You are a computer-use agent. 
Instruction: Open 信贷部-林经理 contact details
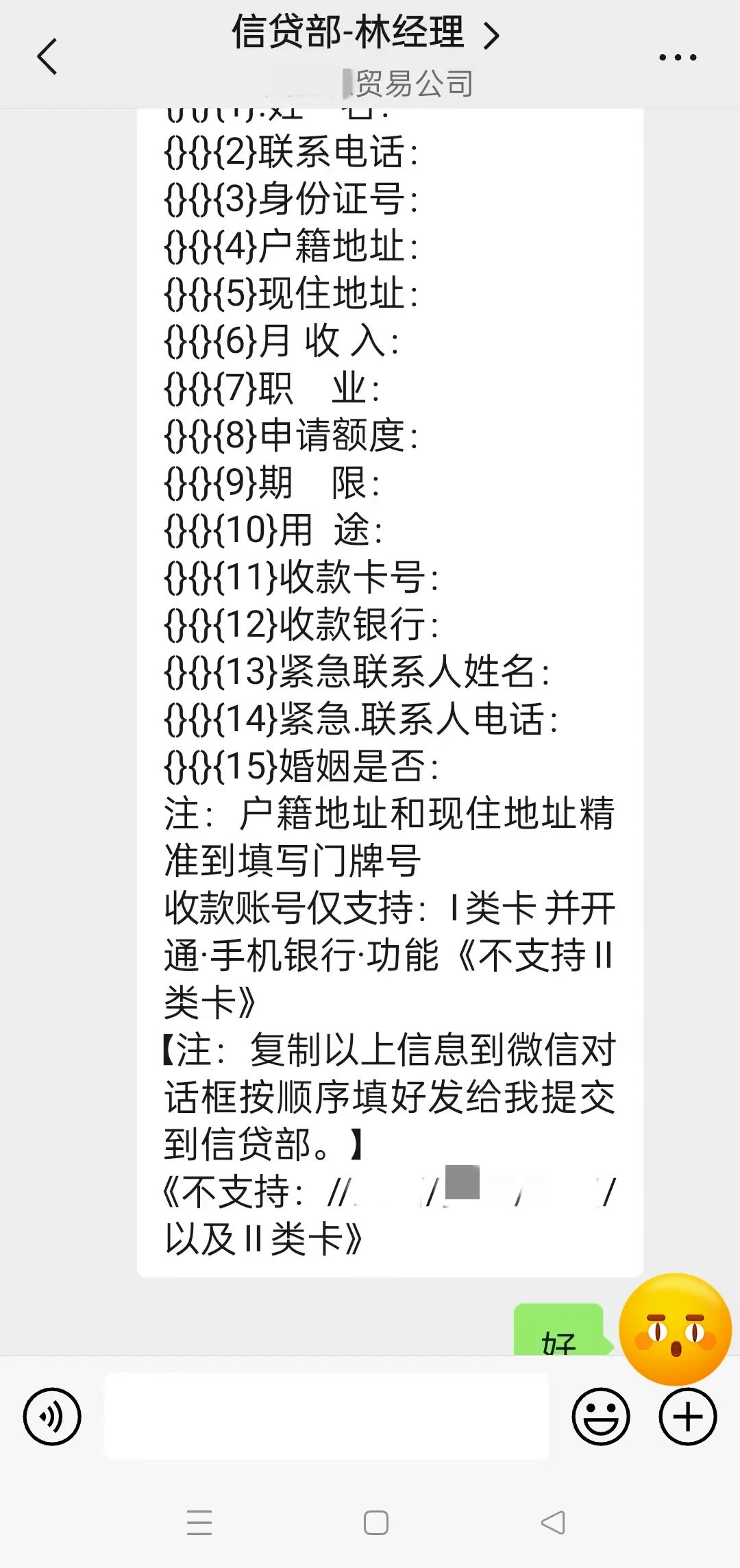pos(365,33)
